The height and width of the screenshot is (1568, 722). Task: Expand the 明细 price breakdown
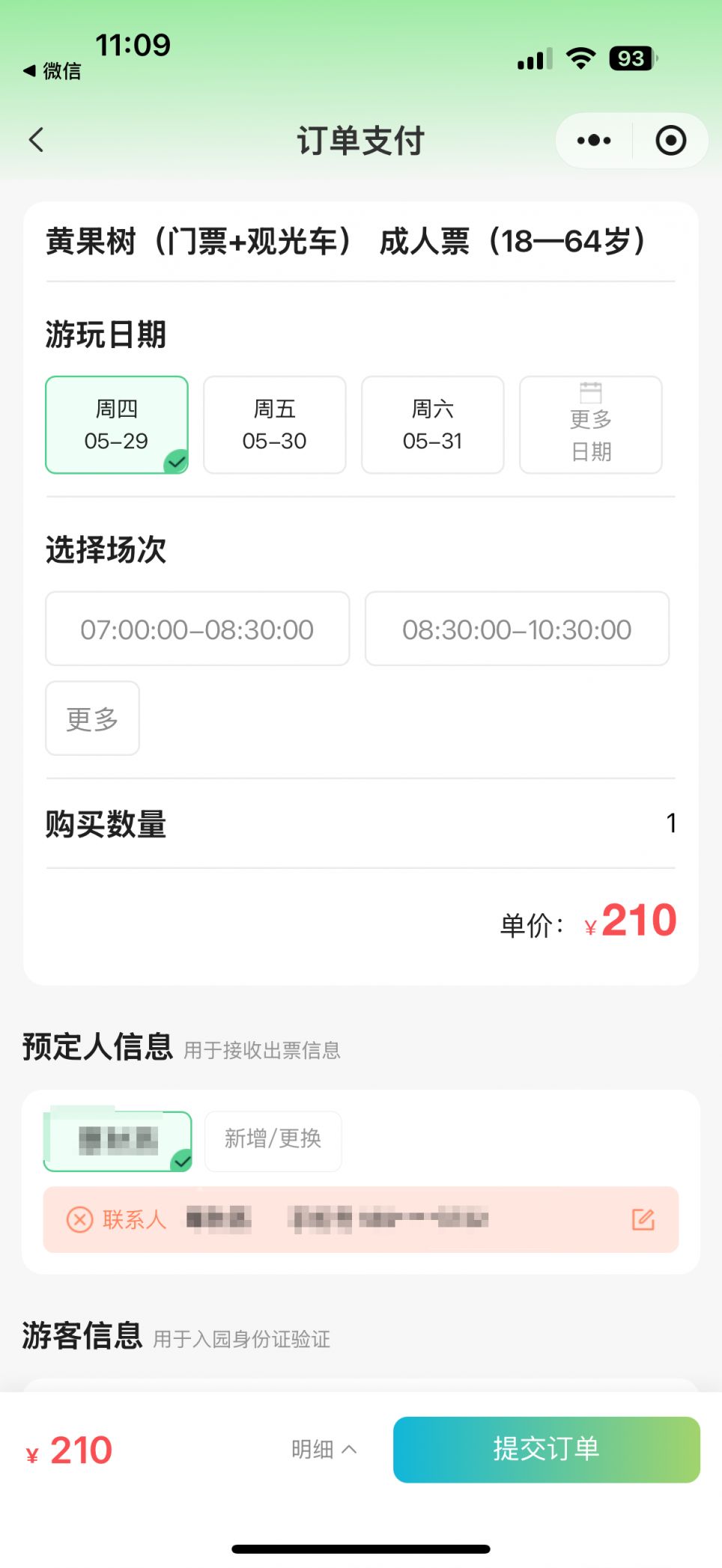pyautogui.click(x=324, y=1450)
